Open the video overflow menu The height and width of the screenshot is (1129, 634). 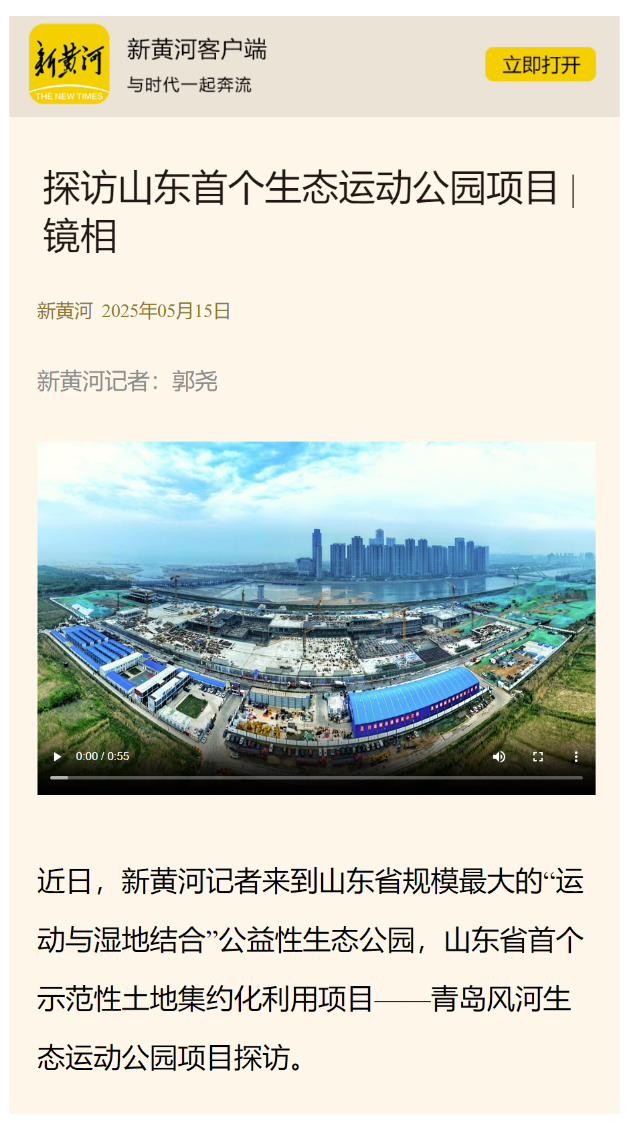[575, 756]
